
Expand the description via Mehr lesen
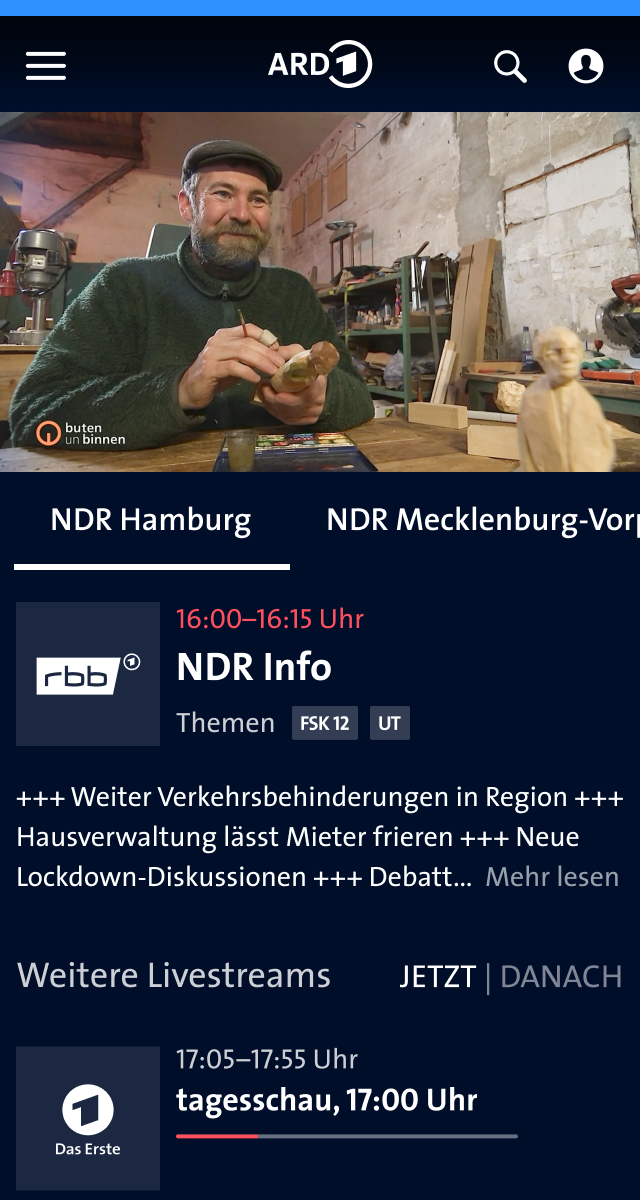pos(552,877)
